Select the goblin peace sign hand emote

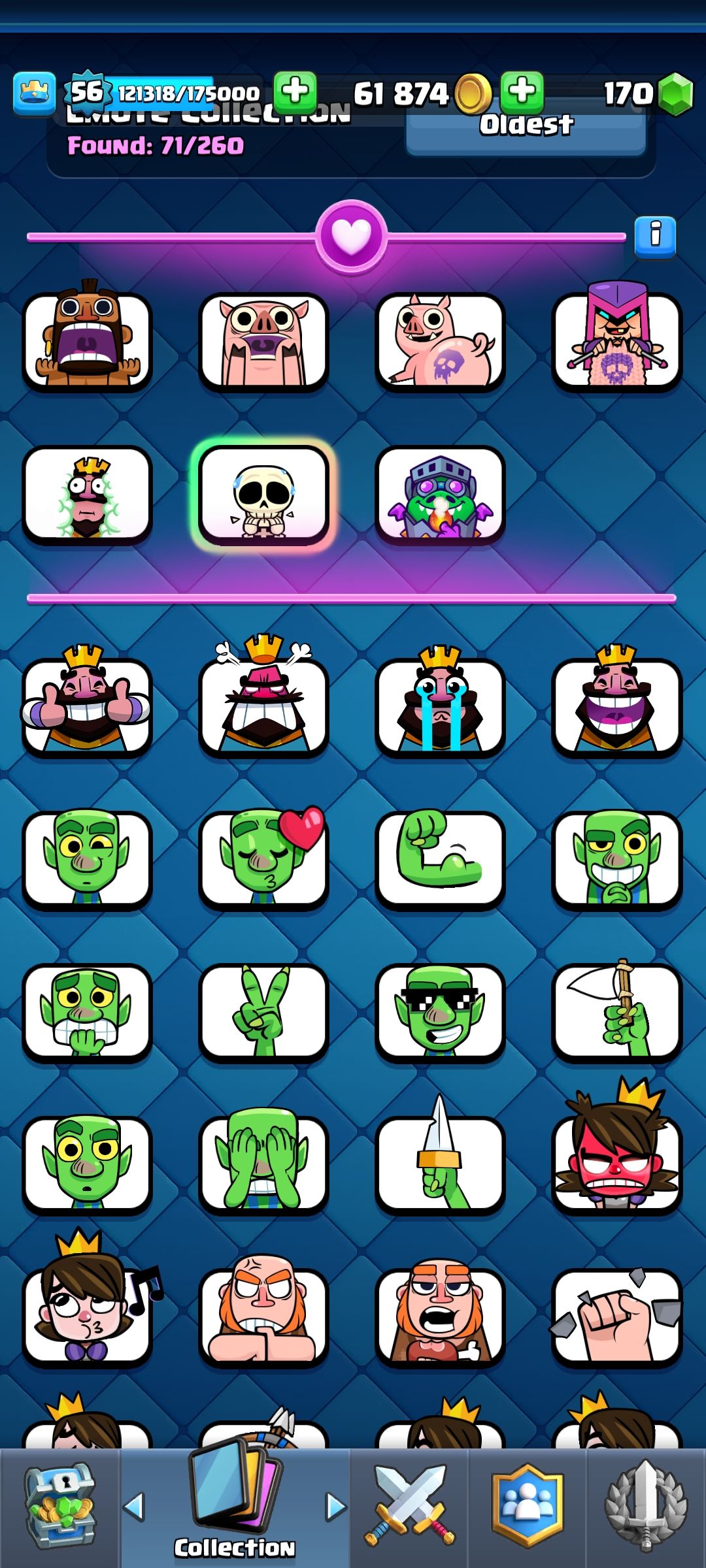pos(263,1011)
